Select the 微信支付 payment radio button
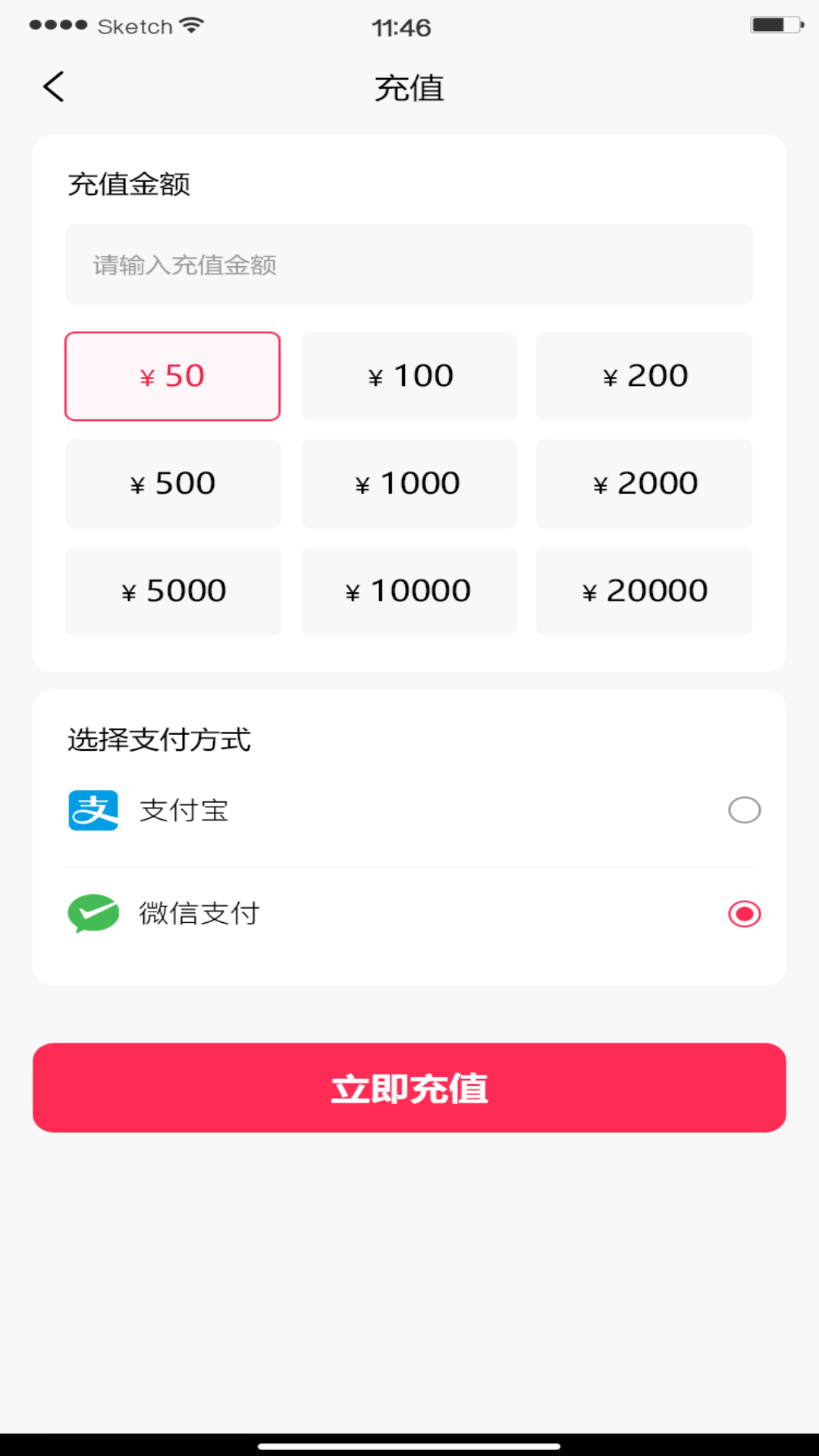819x1456 pixels. (744, 914)
